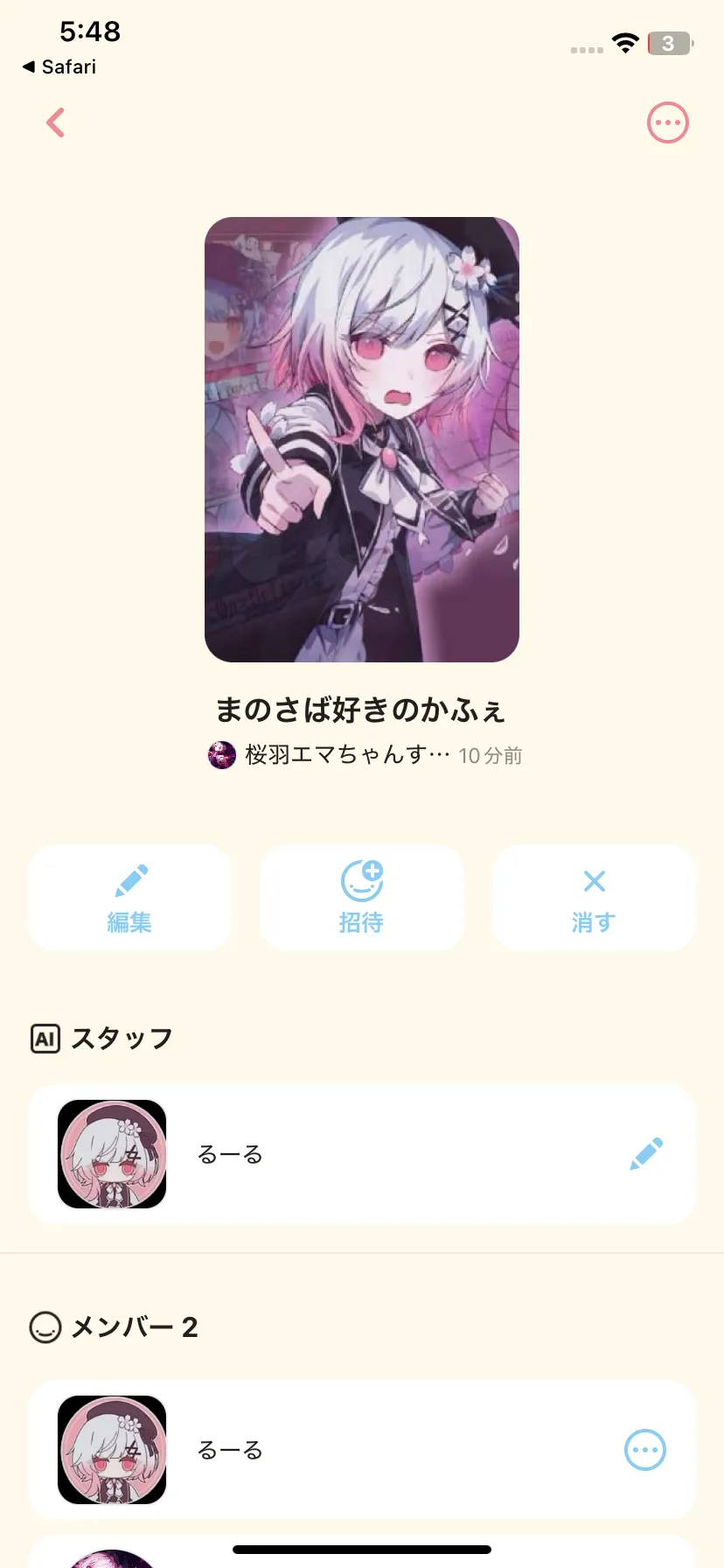Tap the 招待 invite button
This screenshot has height=1568, width=724.
point(361,898)
